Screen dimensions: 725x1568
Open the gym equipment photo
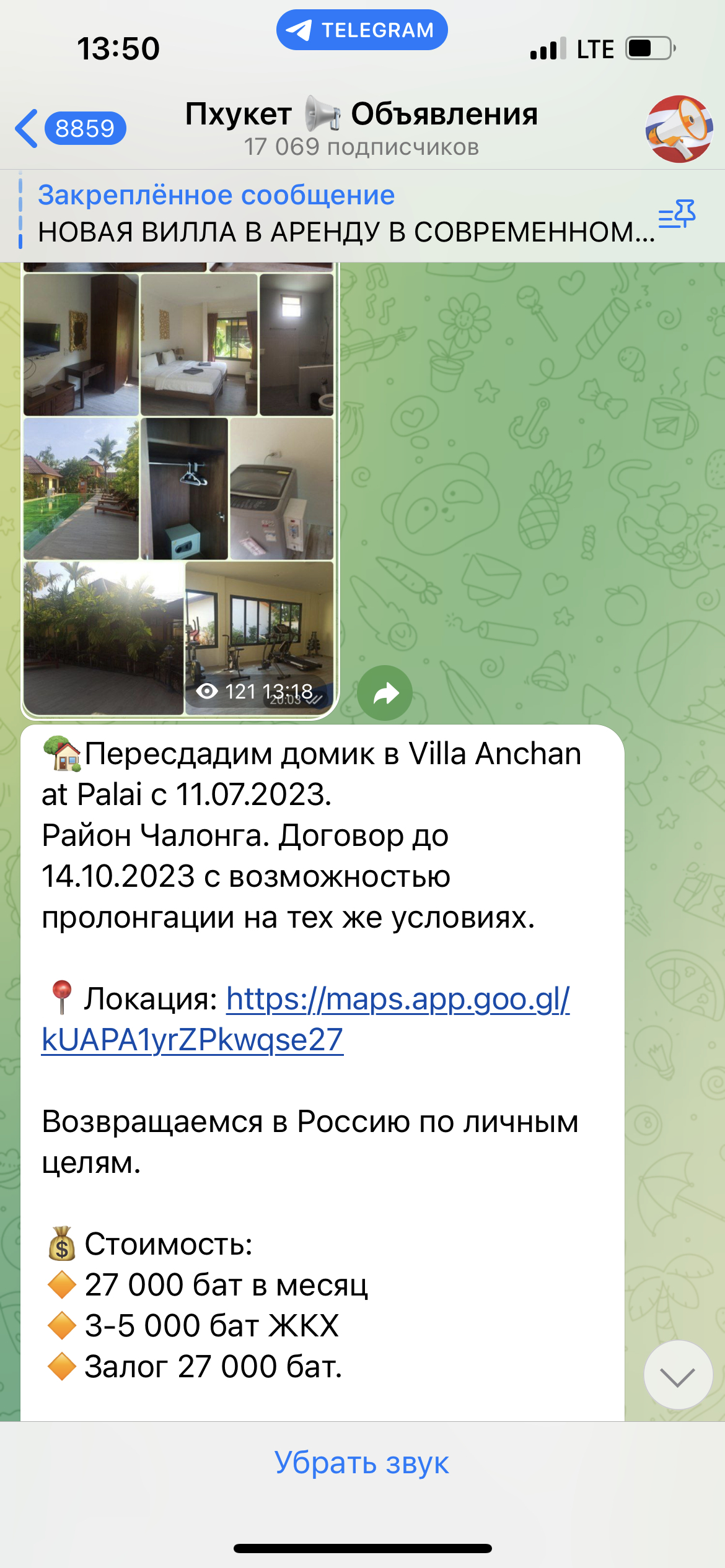[259, 638]
